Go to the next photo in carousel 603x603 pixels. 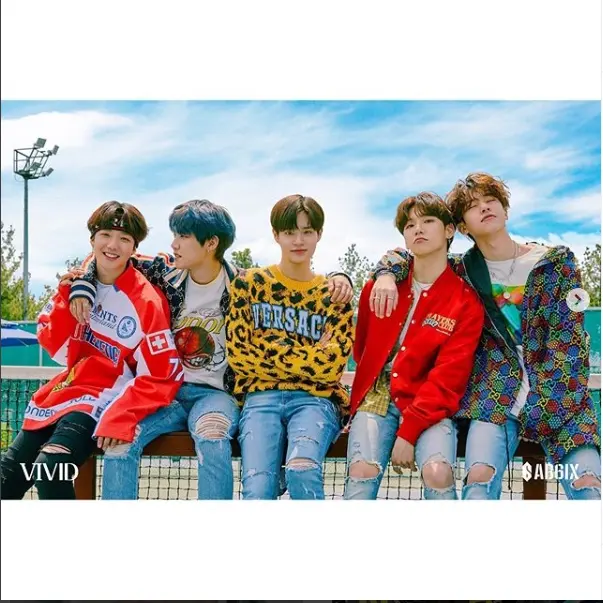coord(577,299)
